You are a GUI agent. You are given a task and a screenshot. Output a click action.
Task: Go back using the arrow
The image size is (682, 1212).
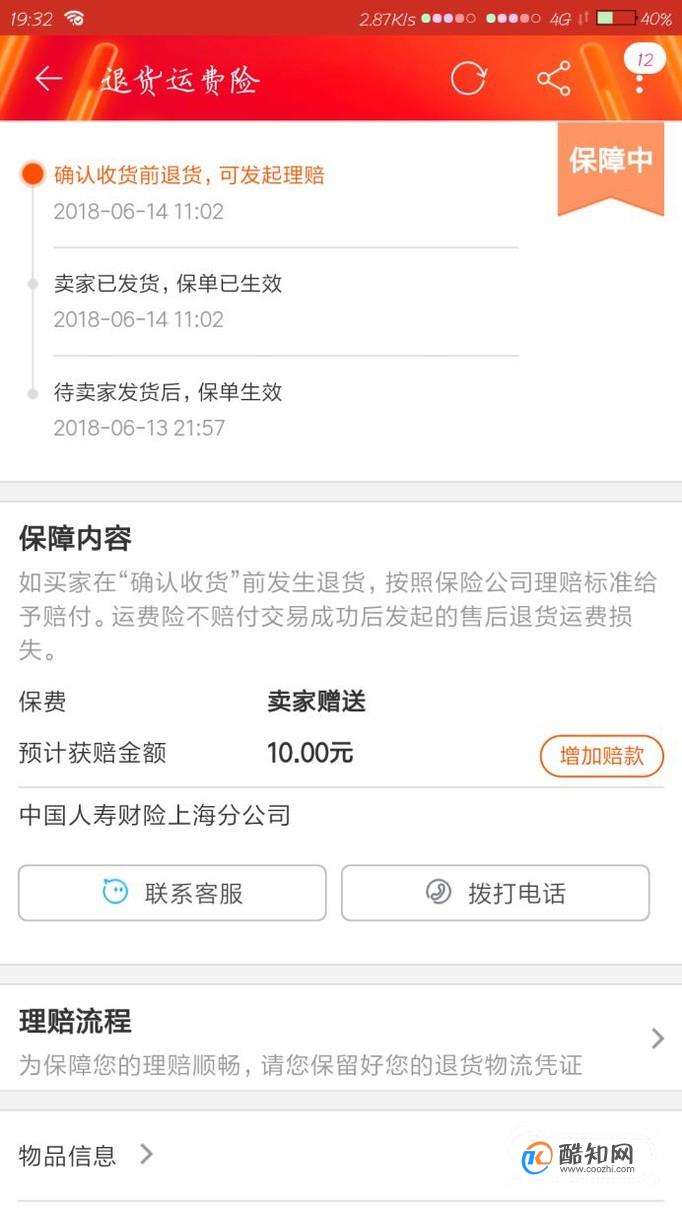click(48, 79)
